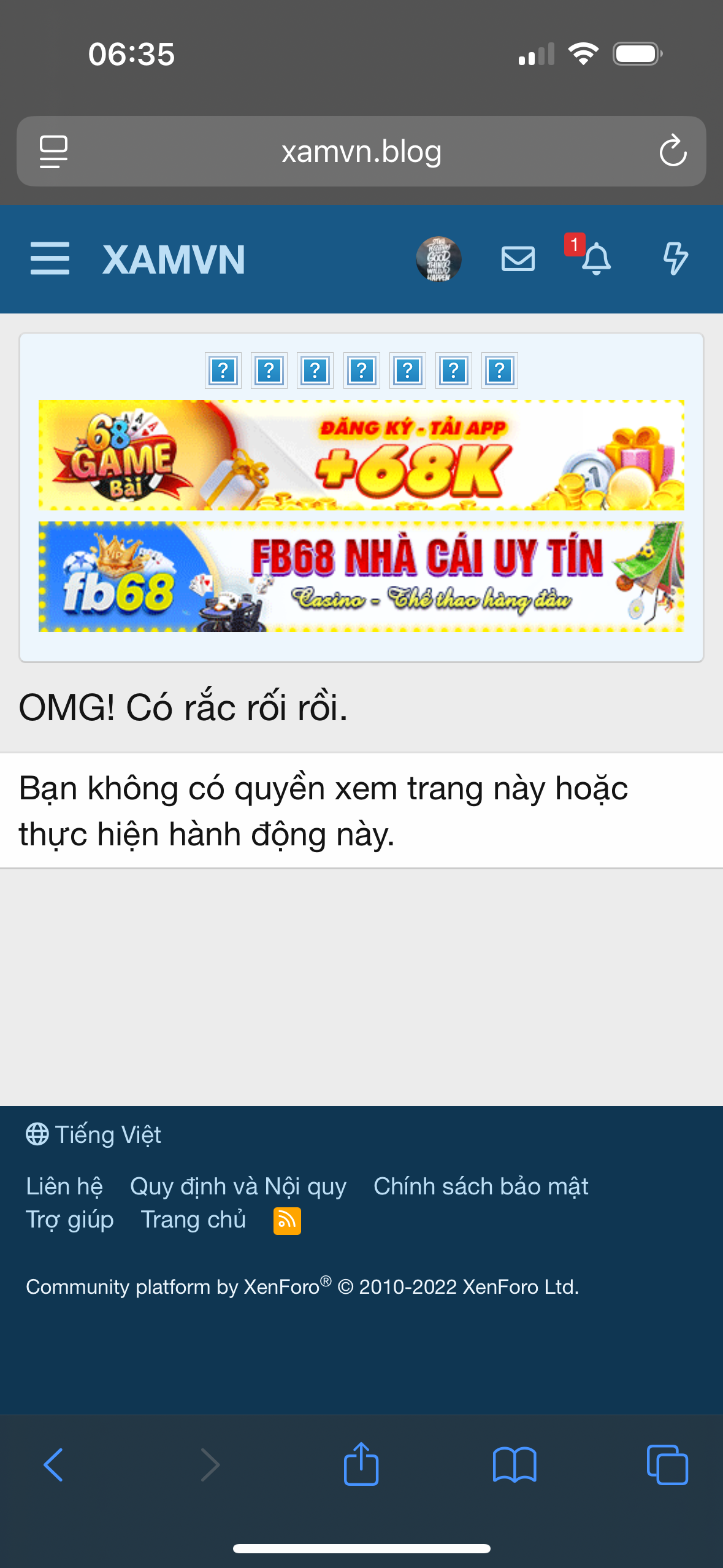Open the RSS feed icon
This screenshot has width=723, height=1568.
pos(287,1221)
